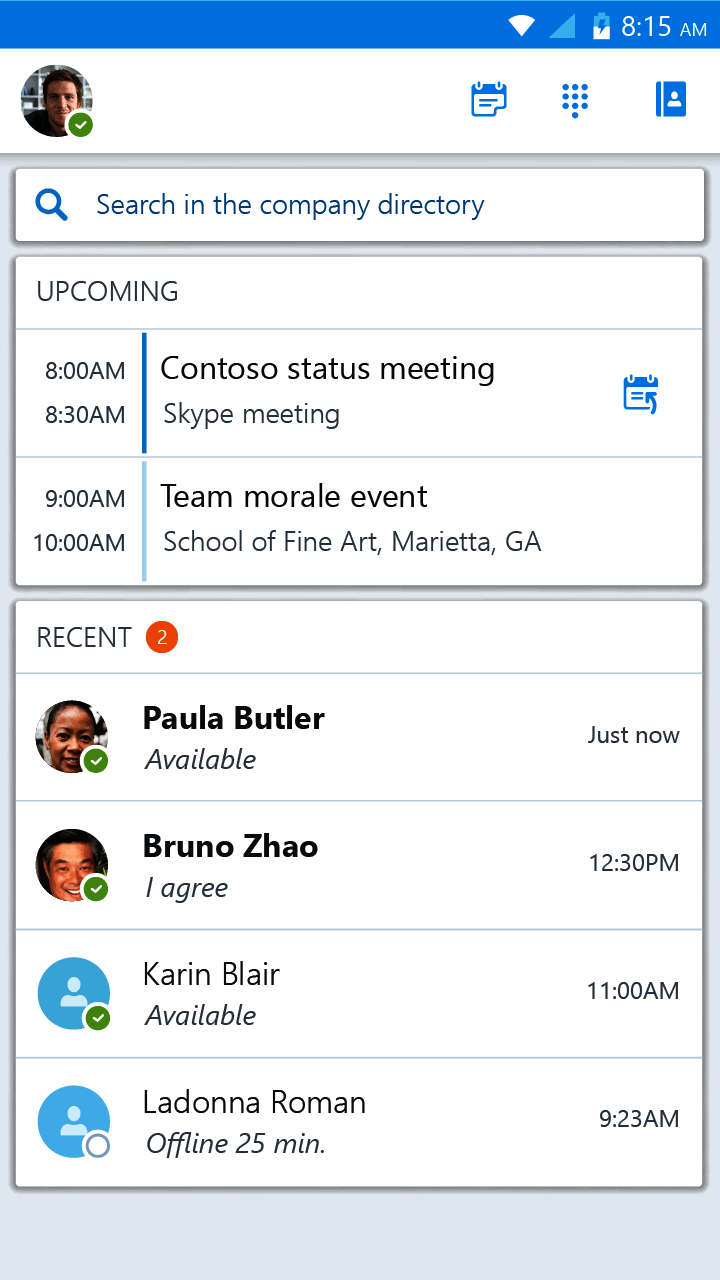Join the Contoso status Skype meeting
This screenshot has height=1280, width=720.
coord(640,394)
